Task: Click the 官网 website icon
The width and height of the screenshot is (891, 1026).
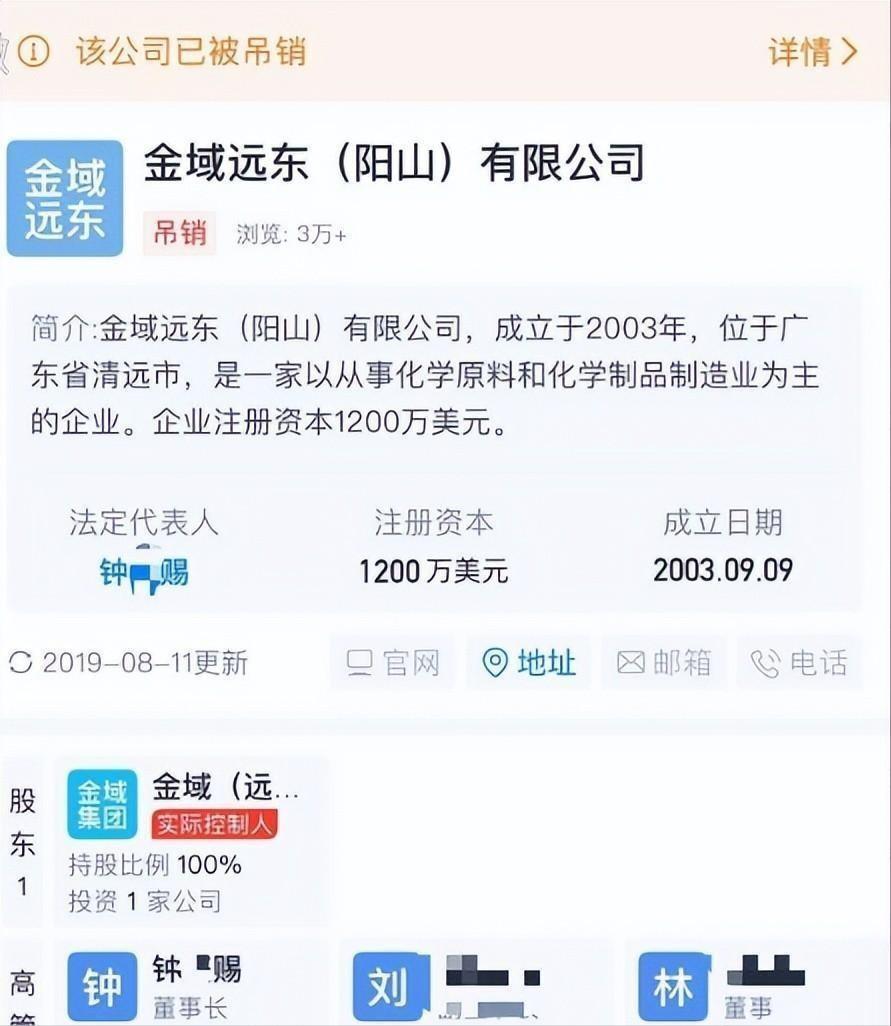Action: 359,663
